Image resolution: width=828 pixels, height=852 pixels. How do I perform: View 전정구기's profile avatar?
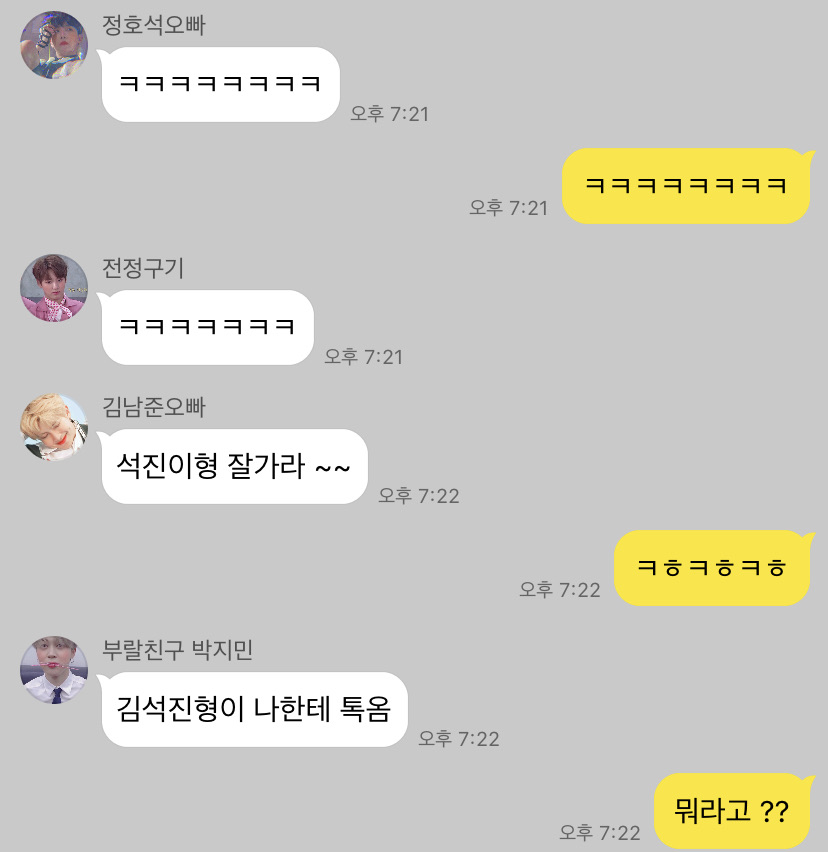click(x=54, y=288)
